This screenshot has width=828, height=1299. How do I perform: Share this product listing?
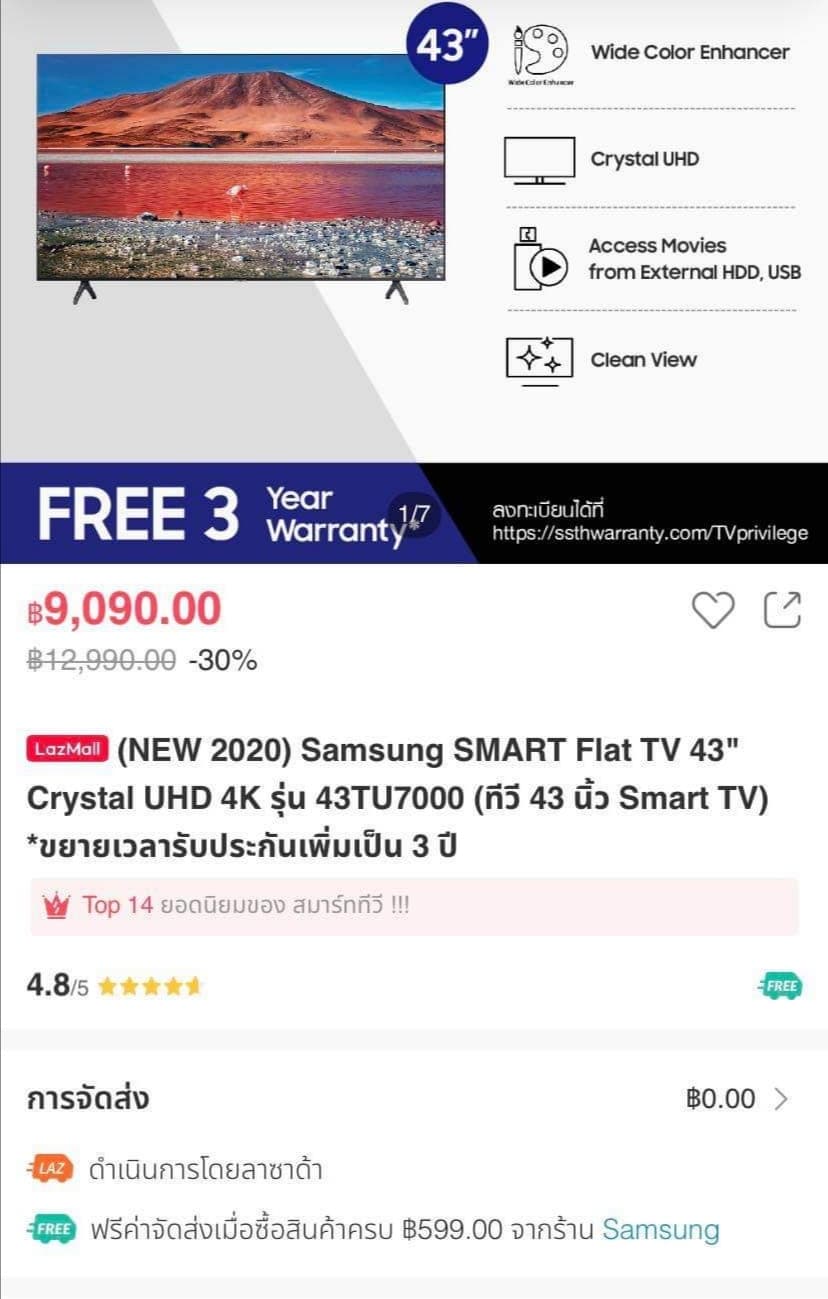coord(782,610)
